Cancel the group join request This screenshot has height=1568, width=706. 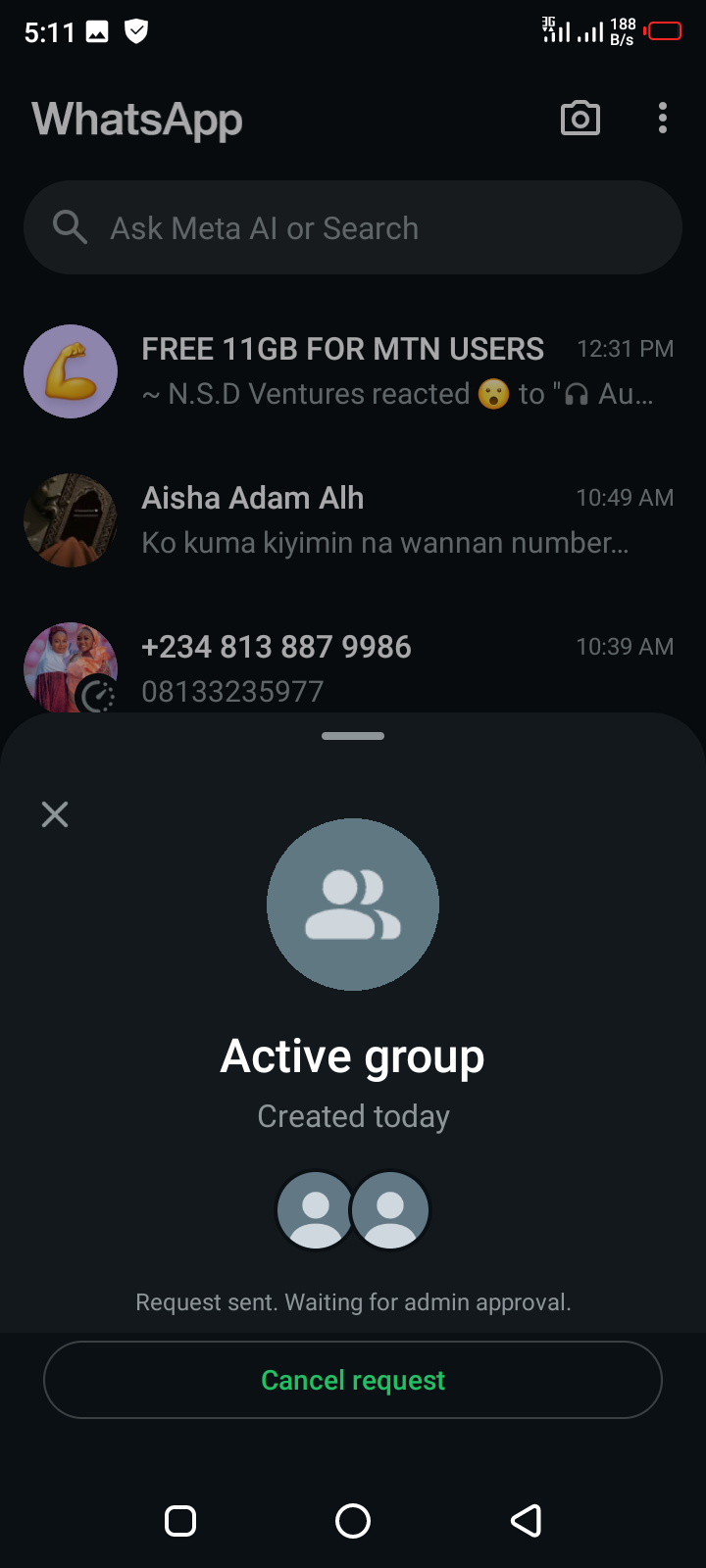point(353,1380)
